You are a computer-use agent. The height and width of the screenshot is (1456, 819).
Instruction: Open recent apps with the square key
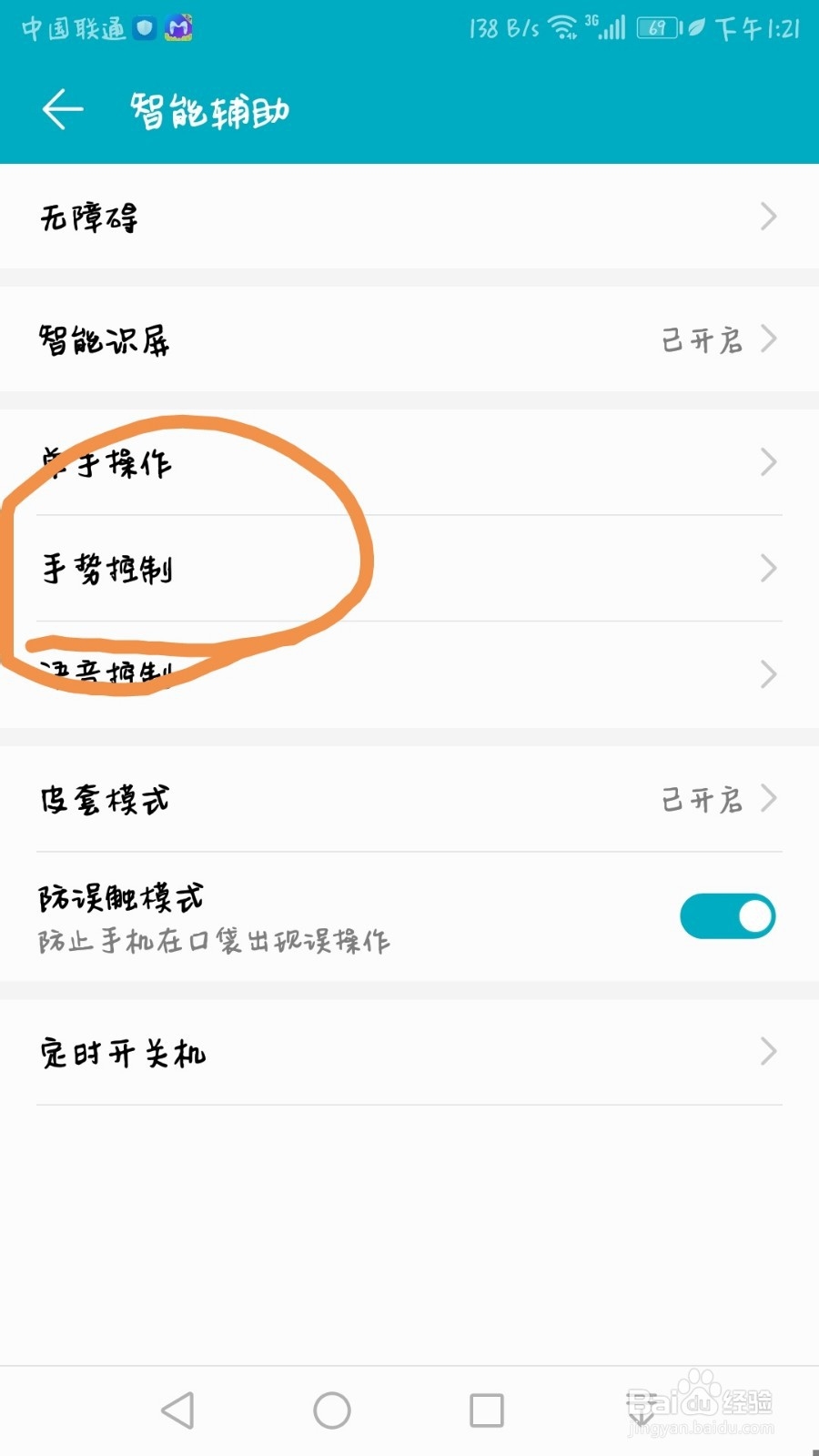(486, 1411)
